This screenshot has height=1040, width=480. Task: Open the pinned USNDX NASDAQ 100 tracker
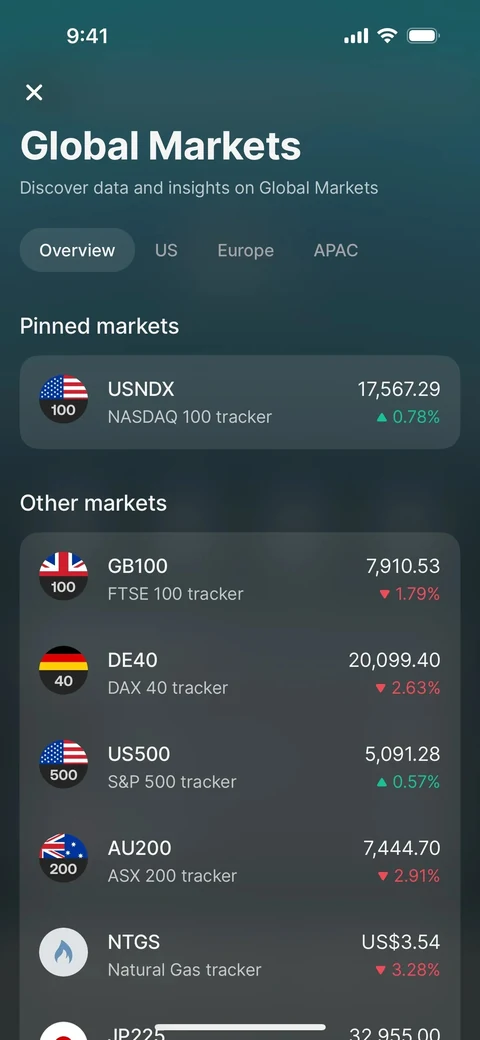[240, 402]
